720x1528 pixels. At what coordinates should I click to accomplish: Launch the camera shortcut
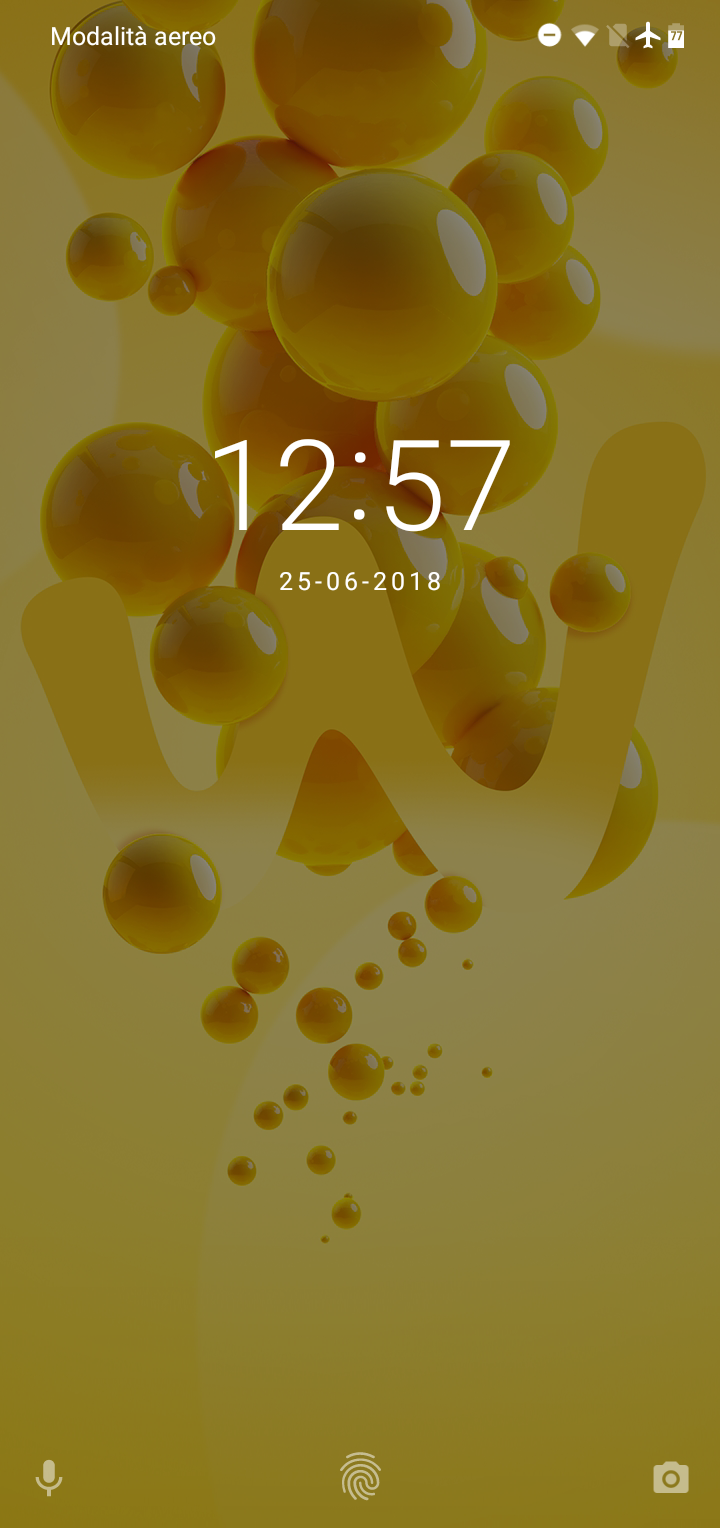[671, 1477]
